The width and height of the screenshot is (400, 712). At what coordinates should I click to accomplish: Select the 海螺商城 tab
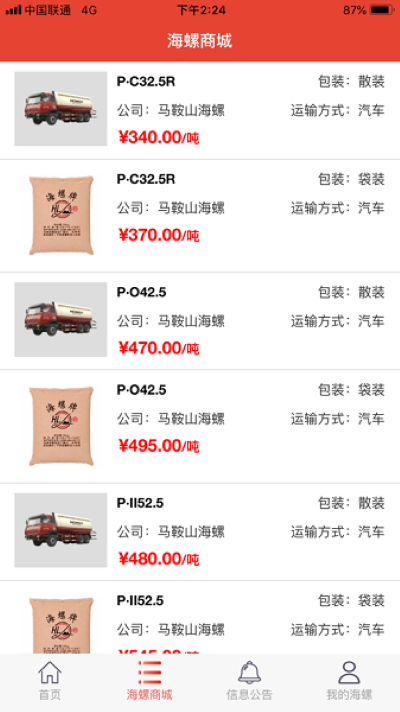click(x=150, y=681)
